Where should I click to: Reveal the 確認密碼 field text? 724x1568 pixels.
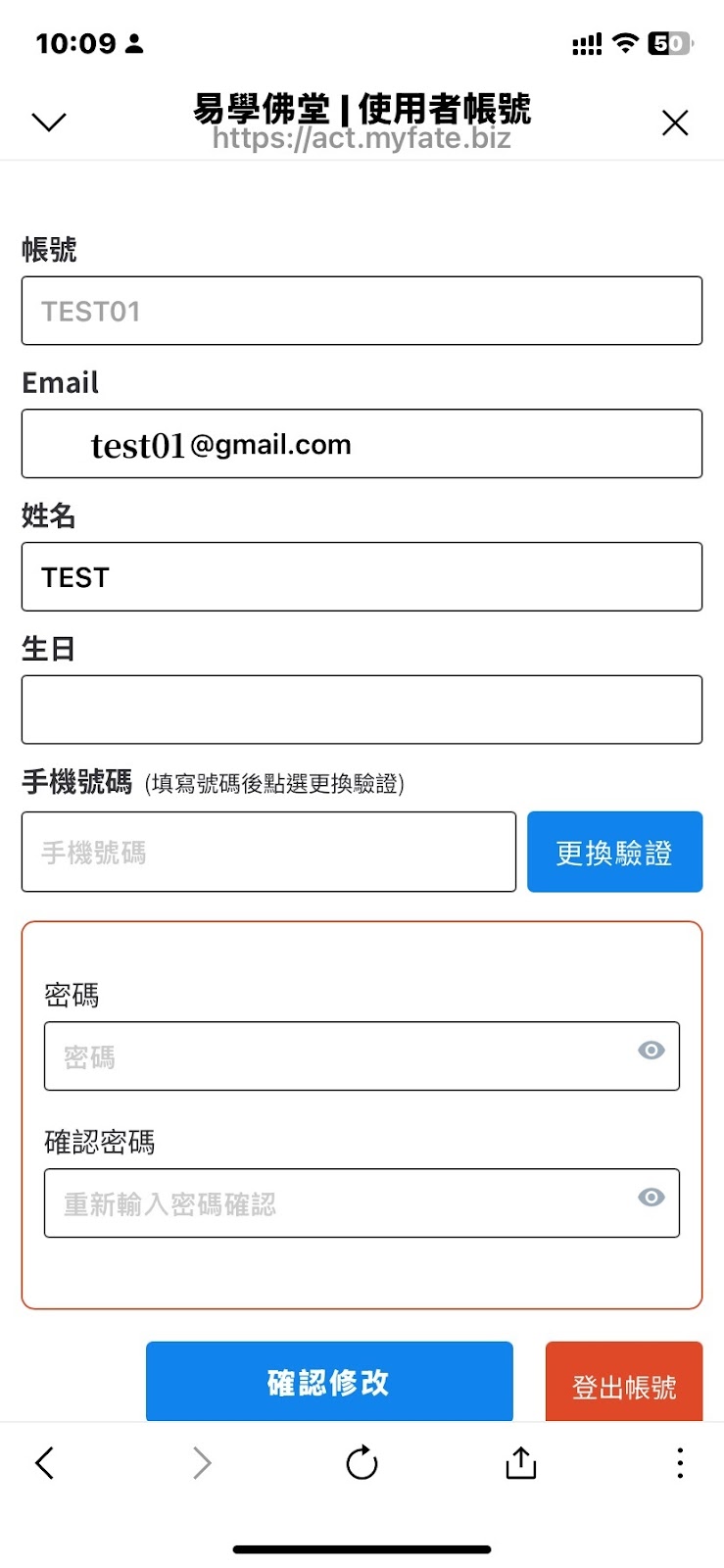click(x=652, y=1198)
